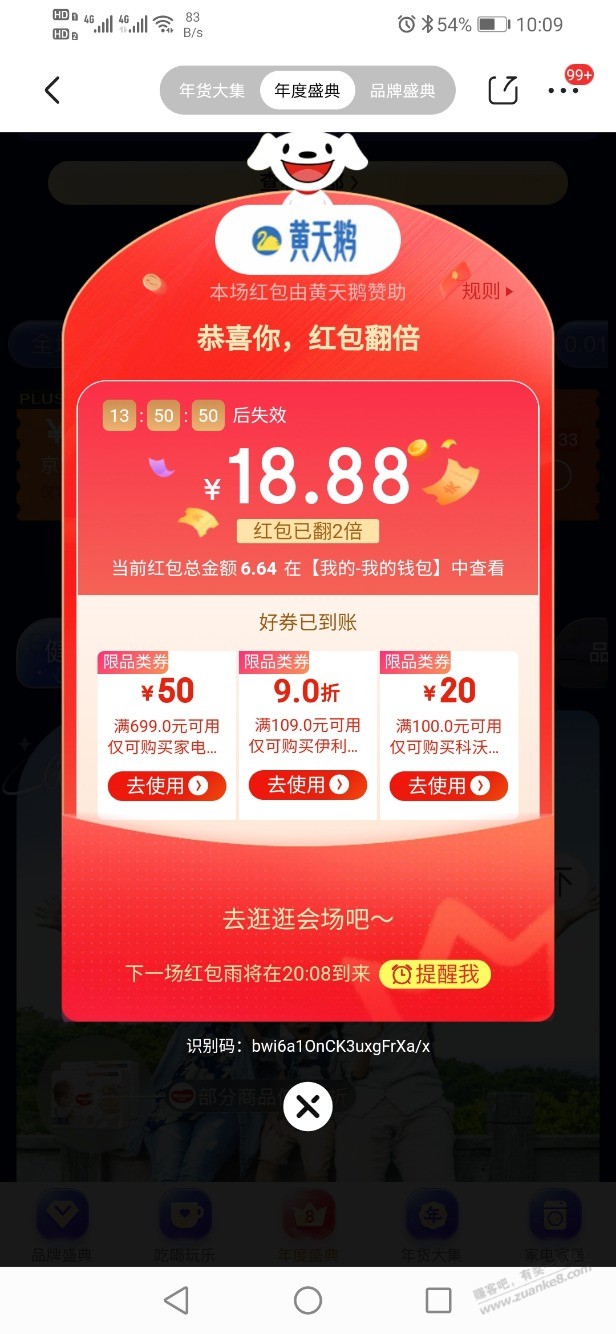Tap 提醒我 for the next red packet rain
The height and width of the screenshot is (1334, 616).
click(435, 973)
